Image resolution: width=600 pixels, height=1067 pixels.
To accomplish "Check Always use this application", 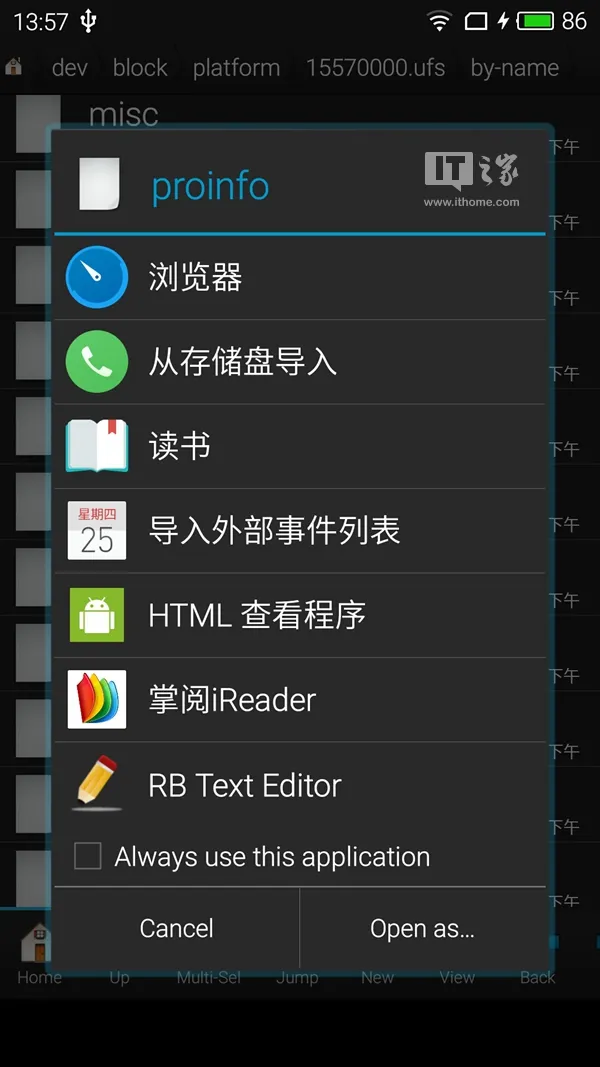I will click(x=89, y=856).
